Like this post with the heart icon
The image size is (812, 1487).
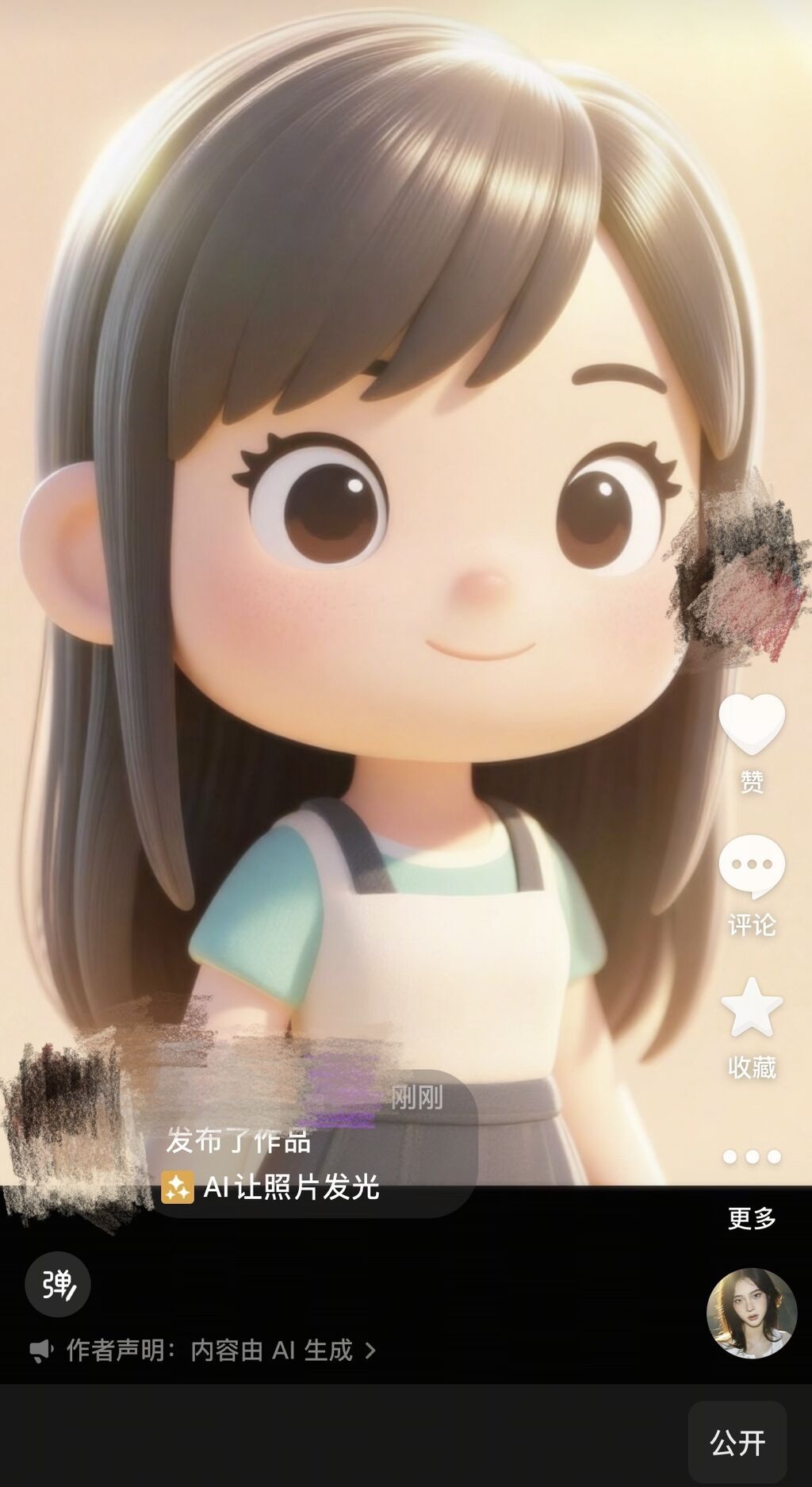(x=752, y=723)
